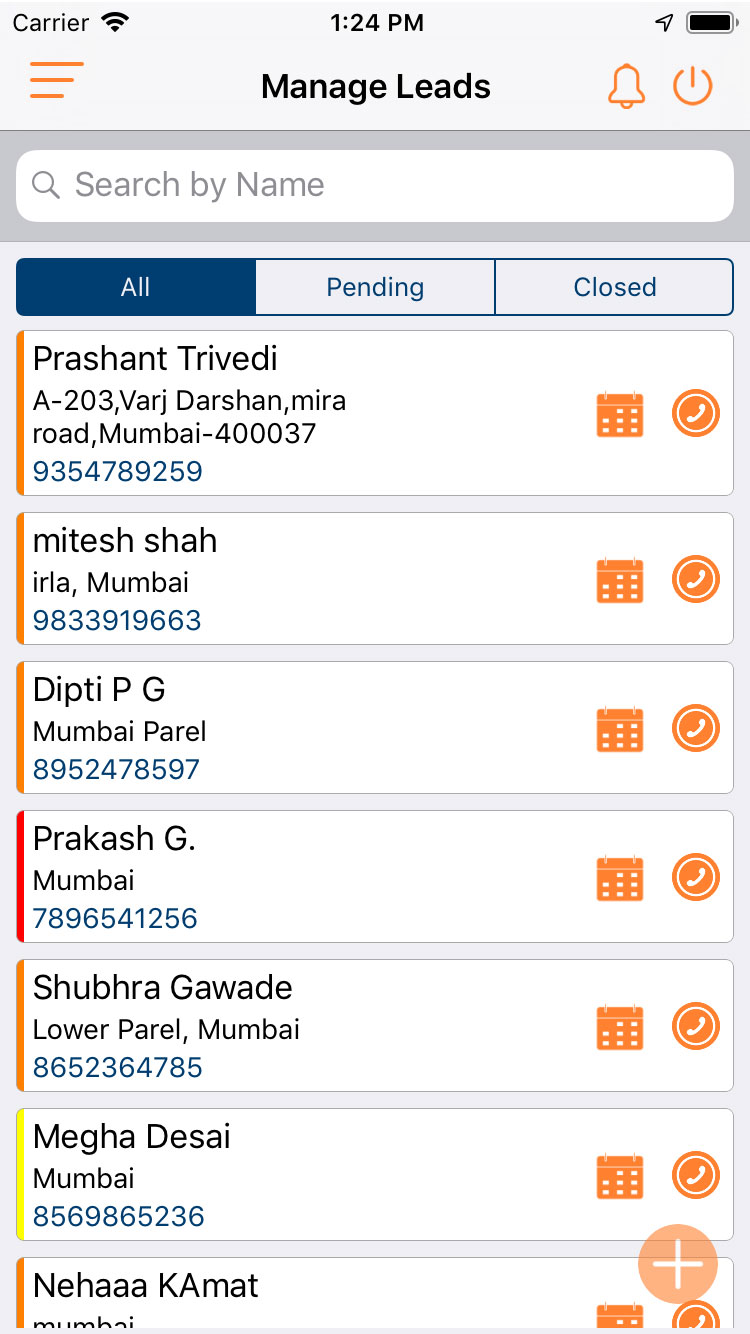Image resolution: width=750 pixels, height=1334 pixels.
Task: Focus the Search by Name field
Action: click(x=375, y=185)
